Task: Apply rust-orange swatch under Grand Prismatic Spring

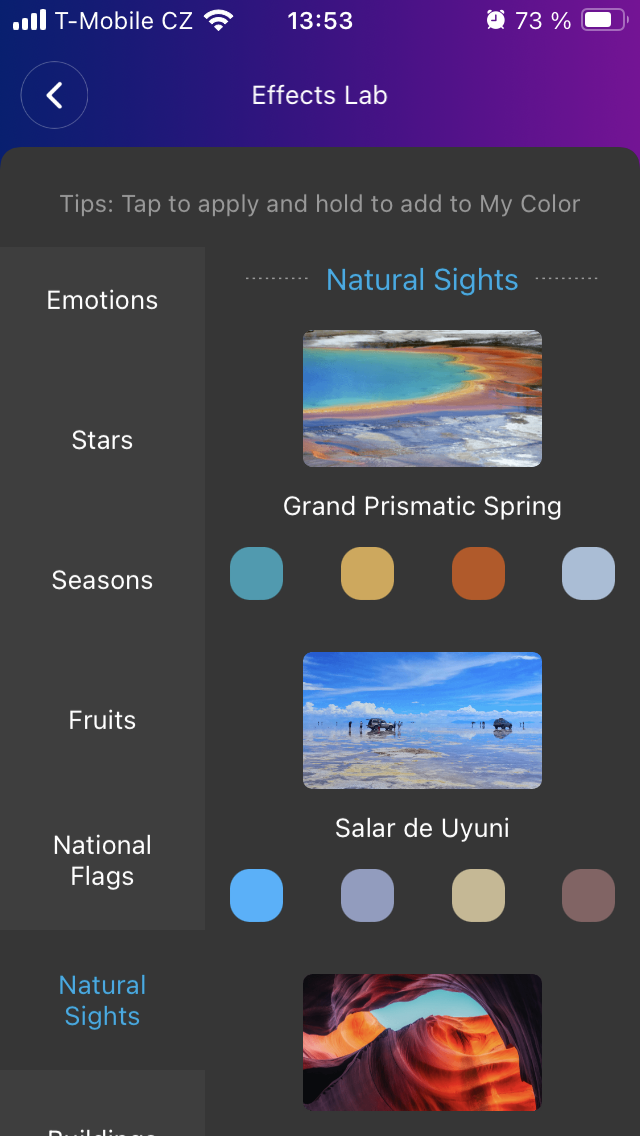Action: coord(478,573)
